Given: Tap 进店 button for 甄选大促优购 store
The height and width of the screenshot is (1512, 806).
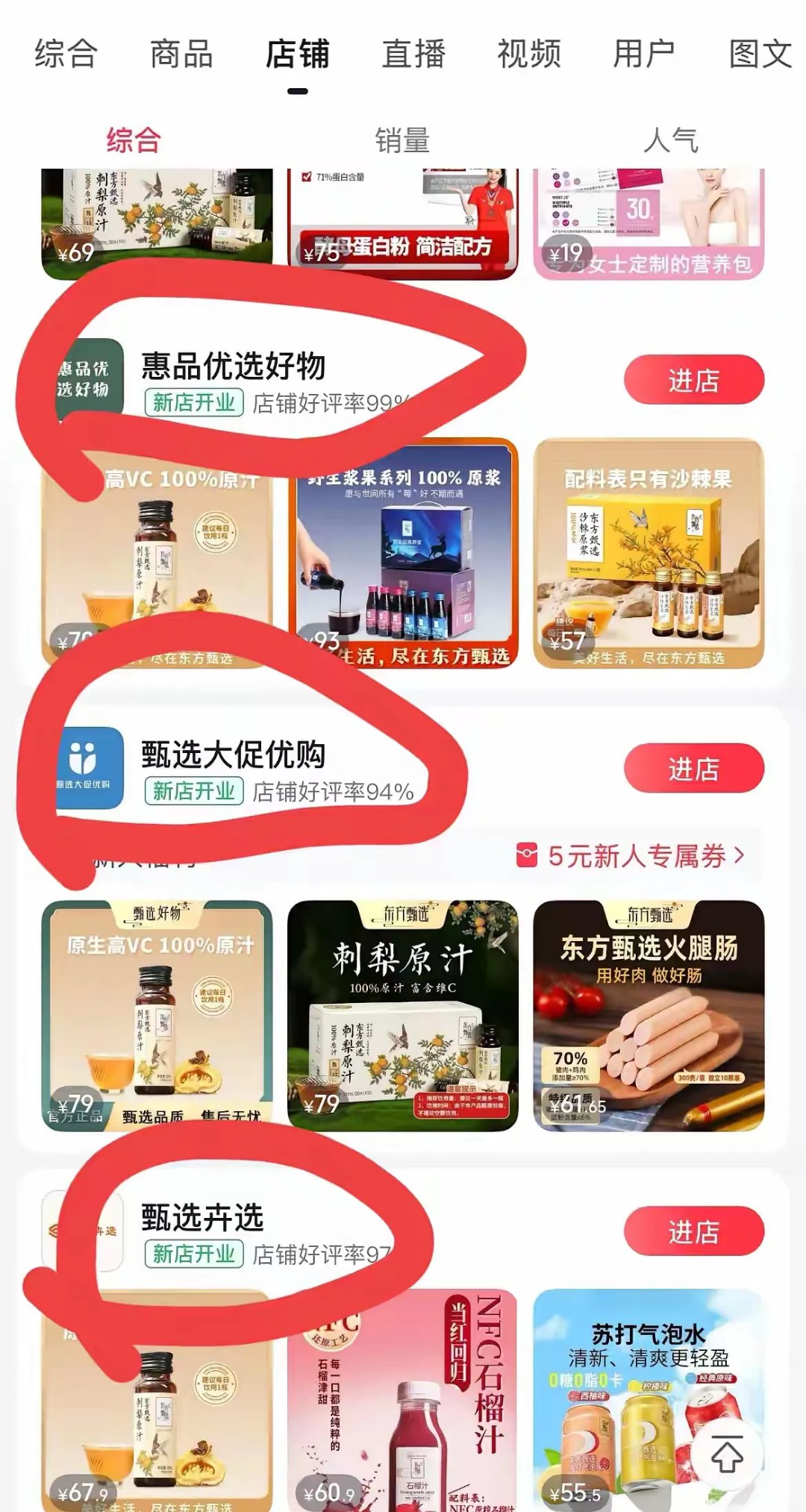Looking at the screenshot, I should tap(693, 766).
